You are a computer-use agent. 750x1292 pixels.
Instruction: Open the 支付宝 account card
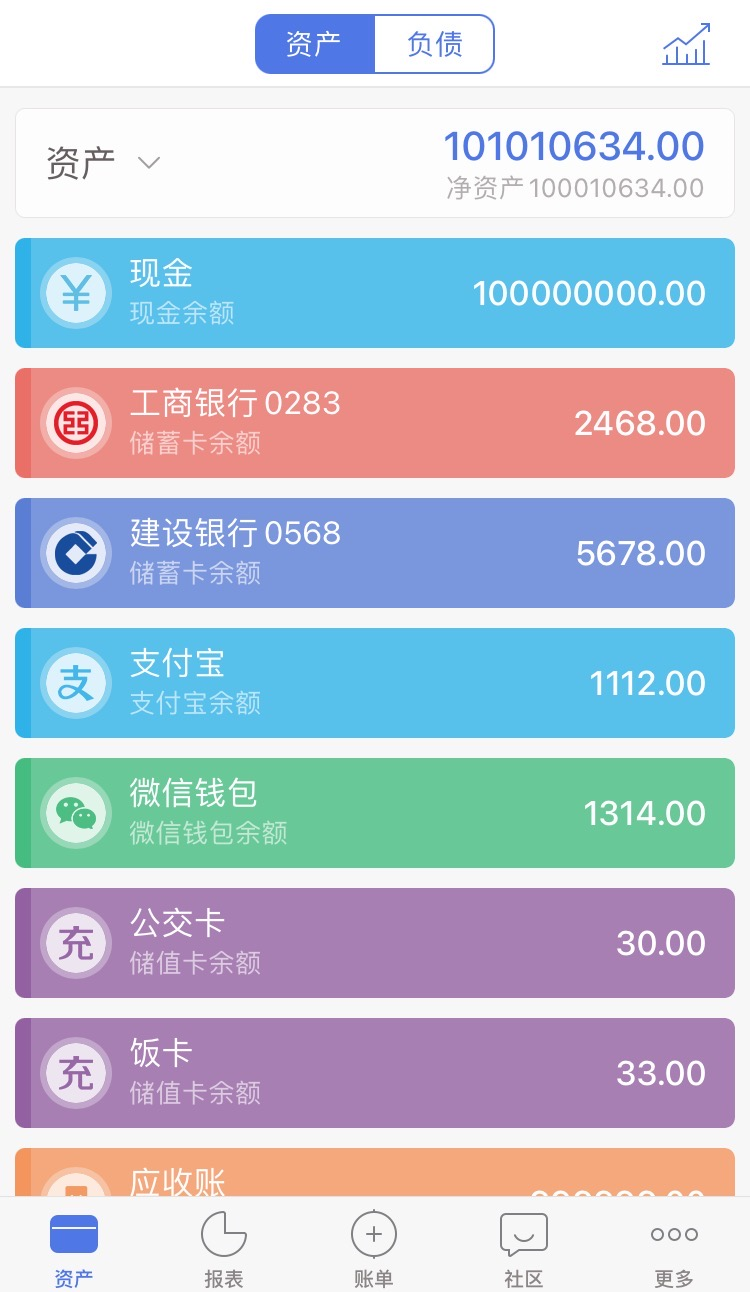coord(375,682)
